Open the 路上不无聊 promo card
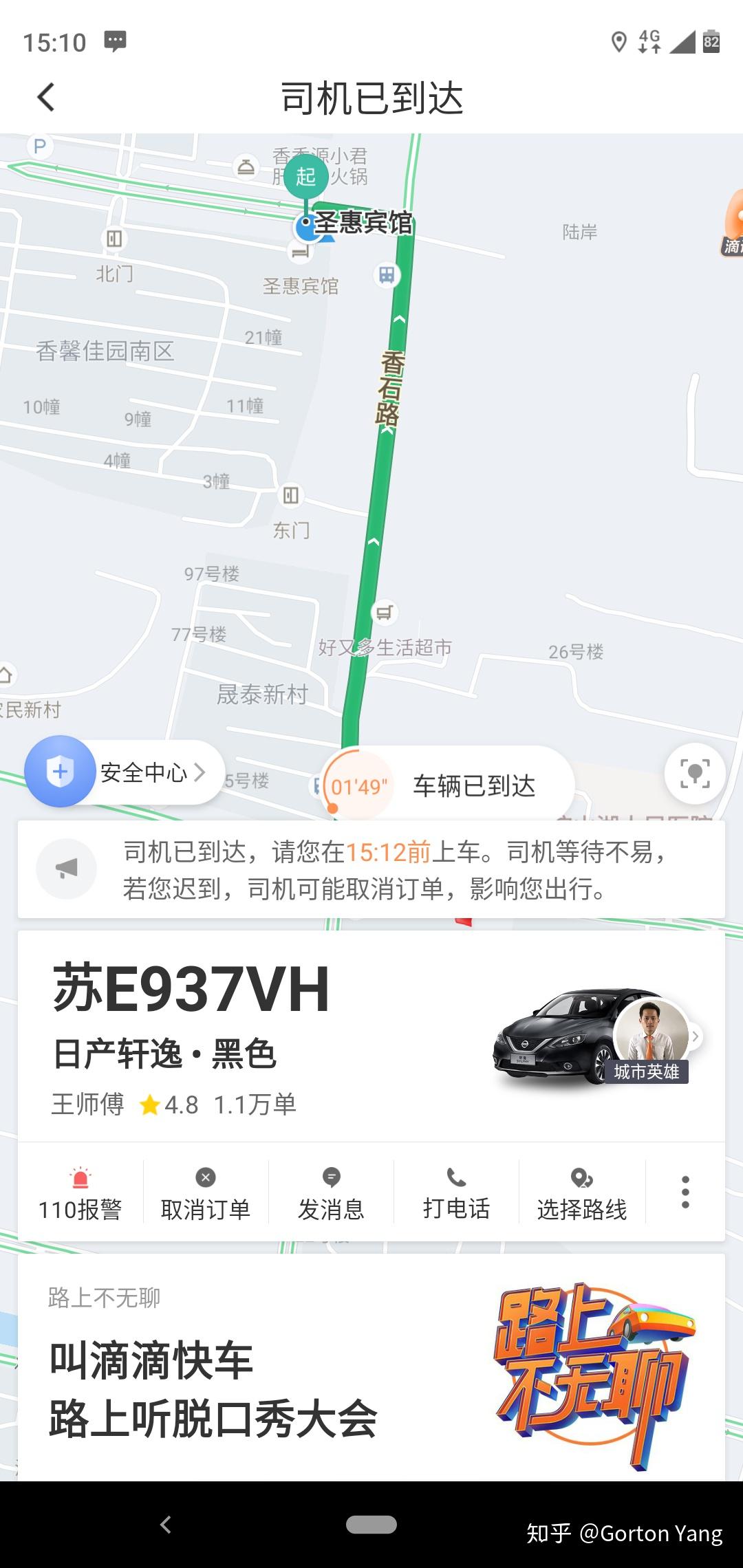The width and height of the screenshot is (743, 1568). point(371,1369)
